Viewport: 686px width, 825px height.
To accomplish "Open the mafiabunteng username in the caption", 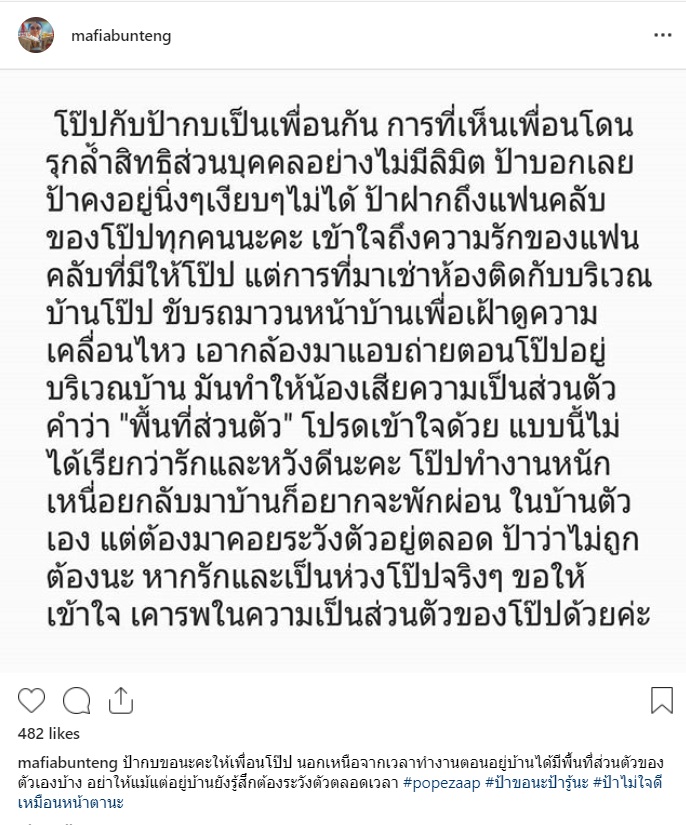I will [x=68, y=761].
